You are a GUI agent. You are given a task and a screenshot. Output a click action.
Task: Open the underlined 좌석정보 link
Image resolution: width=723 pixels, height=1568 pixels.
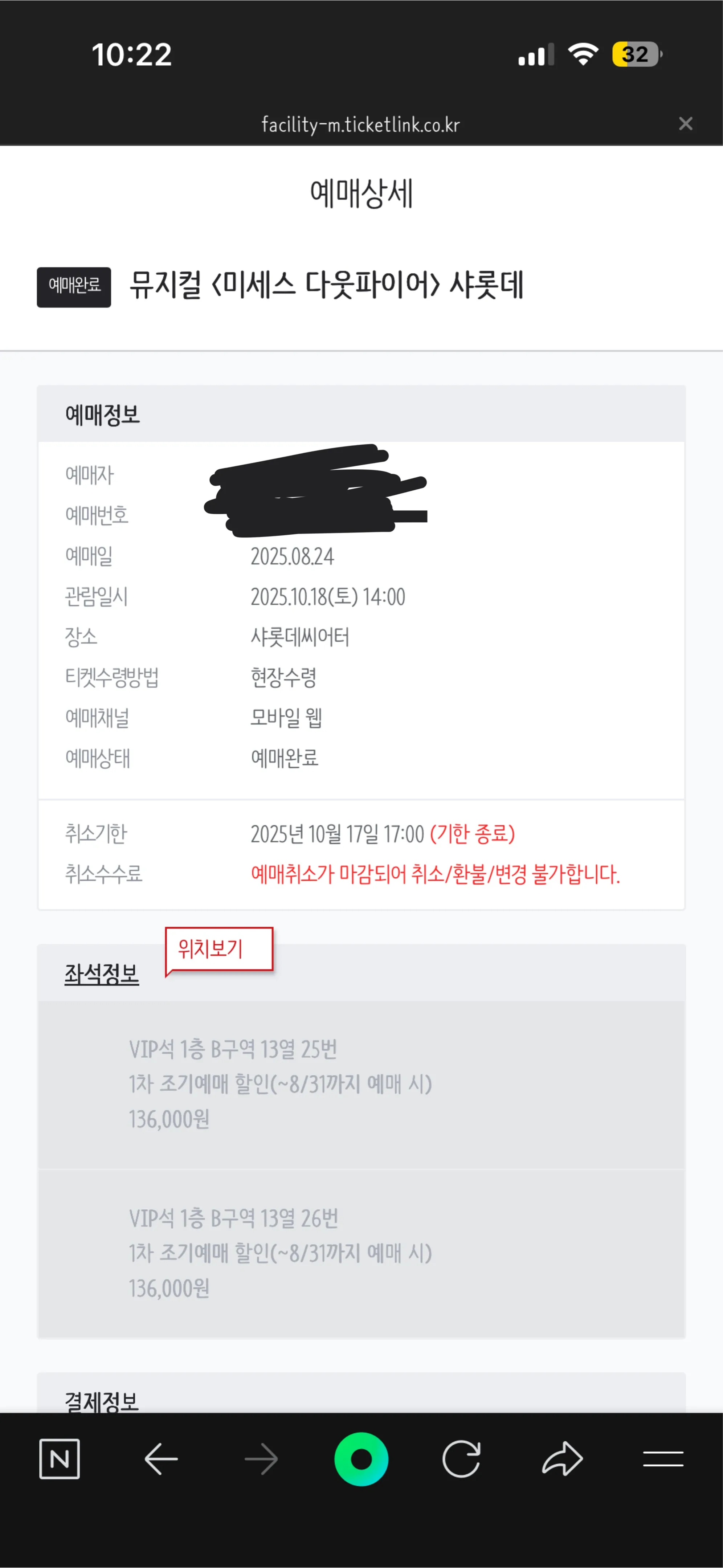[102, 974]
